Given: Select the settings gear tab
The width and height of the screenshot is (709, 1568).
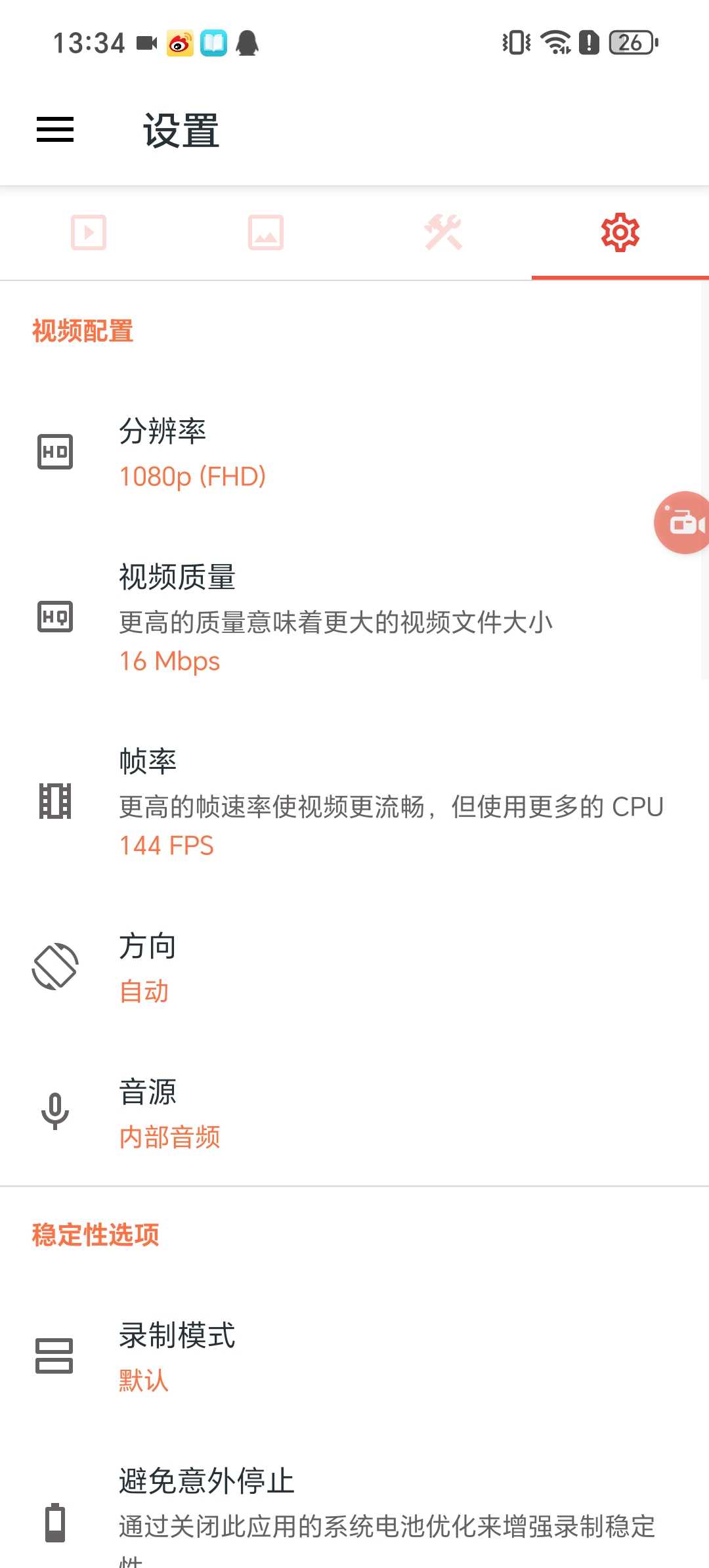Looking at the screenshot, I should 620,233.
